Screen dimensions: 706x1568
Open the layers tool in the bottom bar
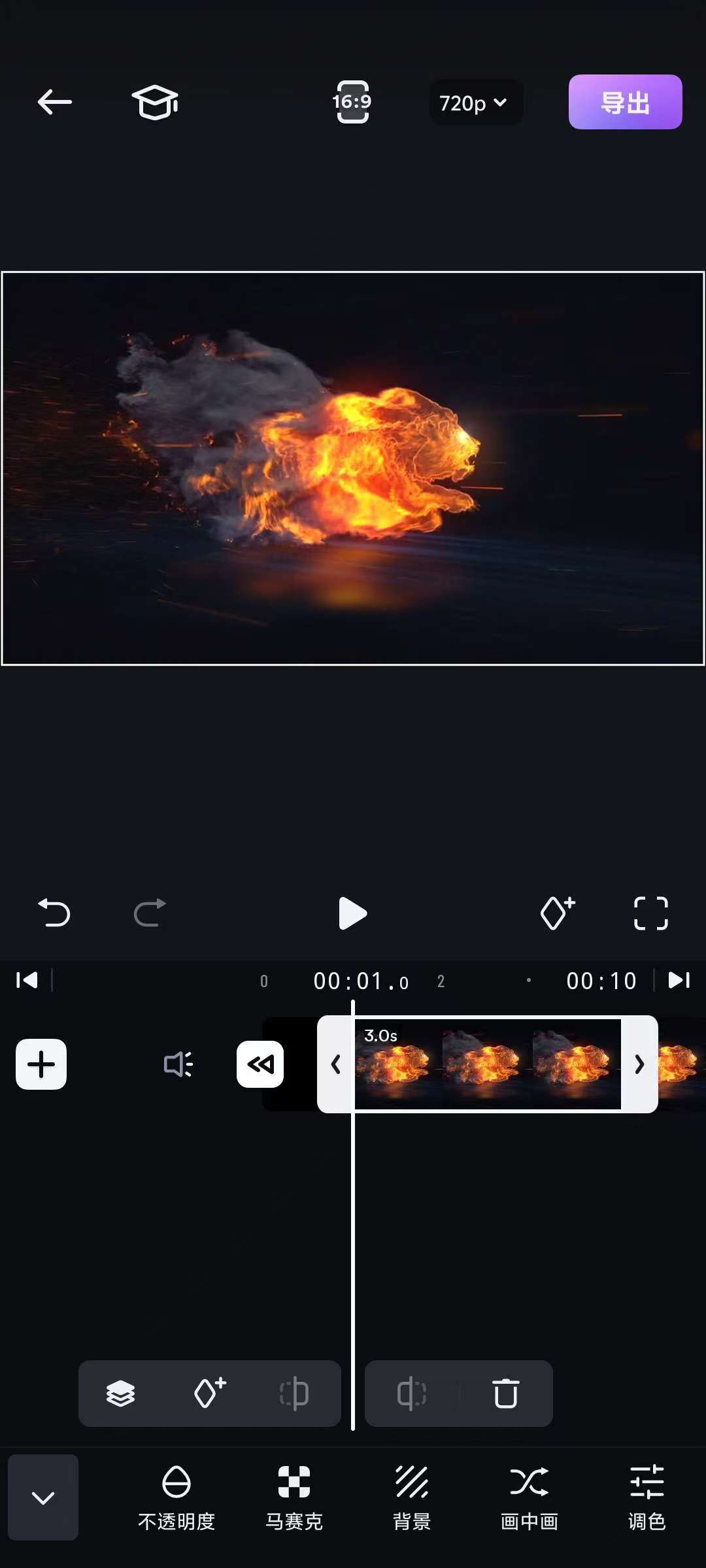[x=120, y=1394]
